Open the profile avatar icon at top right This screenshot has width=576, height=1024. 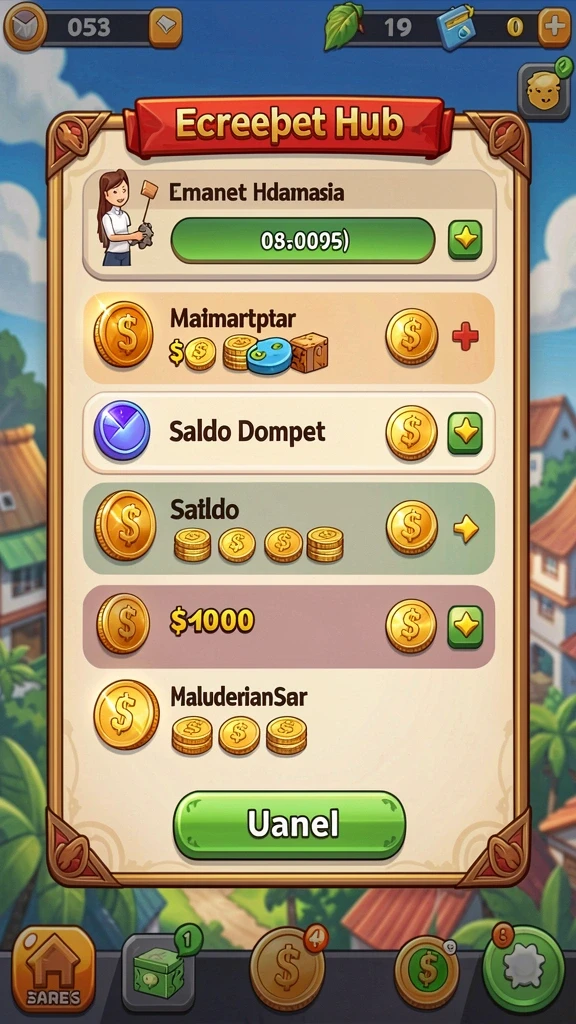543,92
